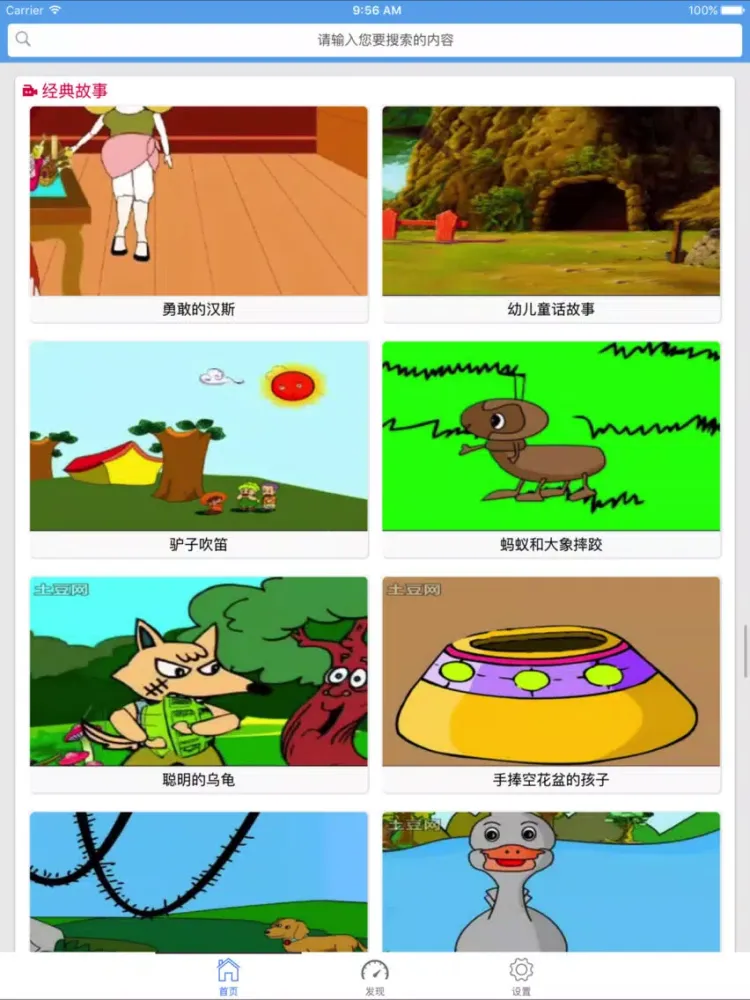Screen dimensions: 750x1000
Task: Switch to the 首页 home tab
Action: pyautogui.click(x=229, y=976)
